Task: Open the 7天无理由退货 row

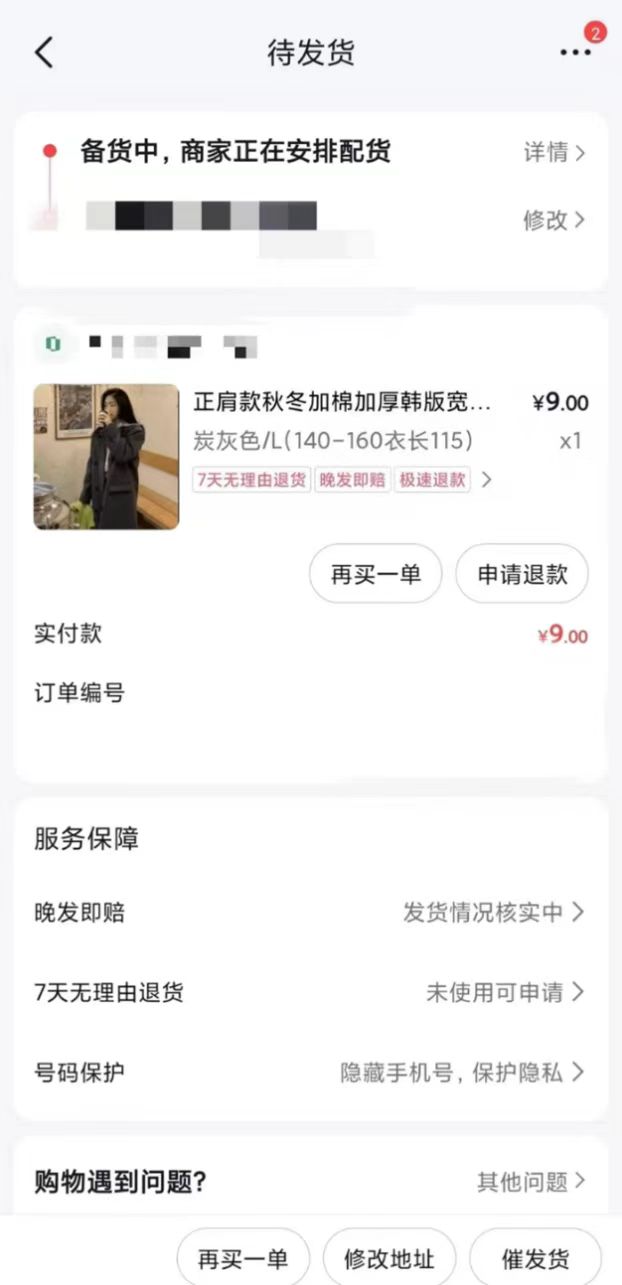Action: (x=310, y=992)
